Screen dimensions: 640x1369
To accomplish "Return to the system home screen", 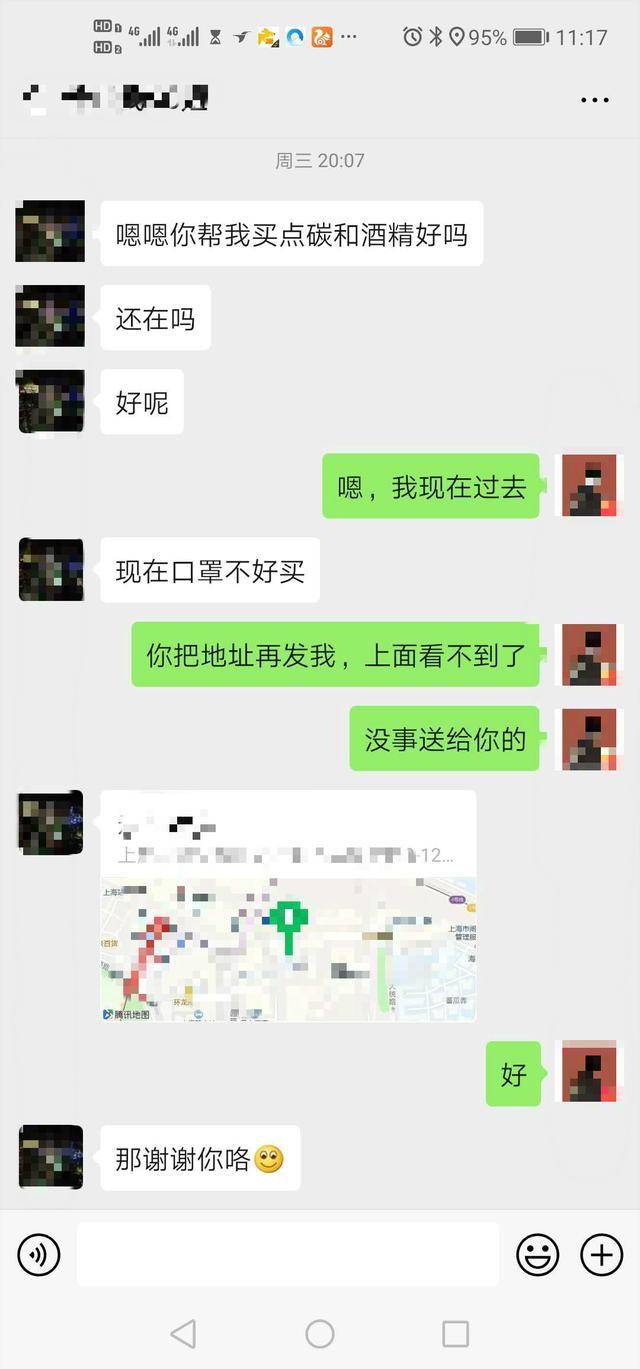I will pyautogui.click(x=320, y=1333).
